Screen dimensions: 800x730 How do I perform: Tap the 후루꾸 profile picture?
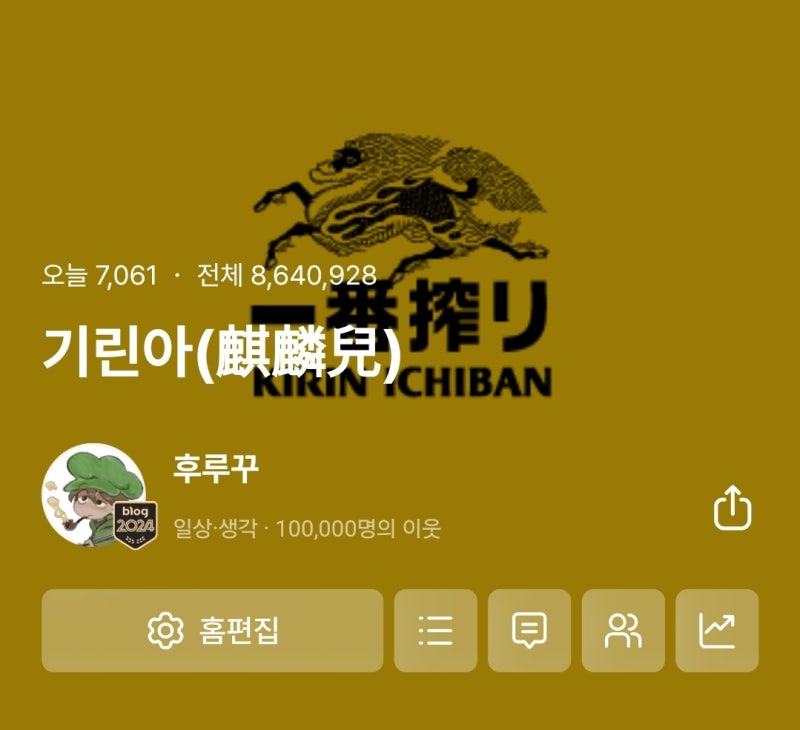(x=93, y=496)
